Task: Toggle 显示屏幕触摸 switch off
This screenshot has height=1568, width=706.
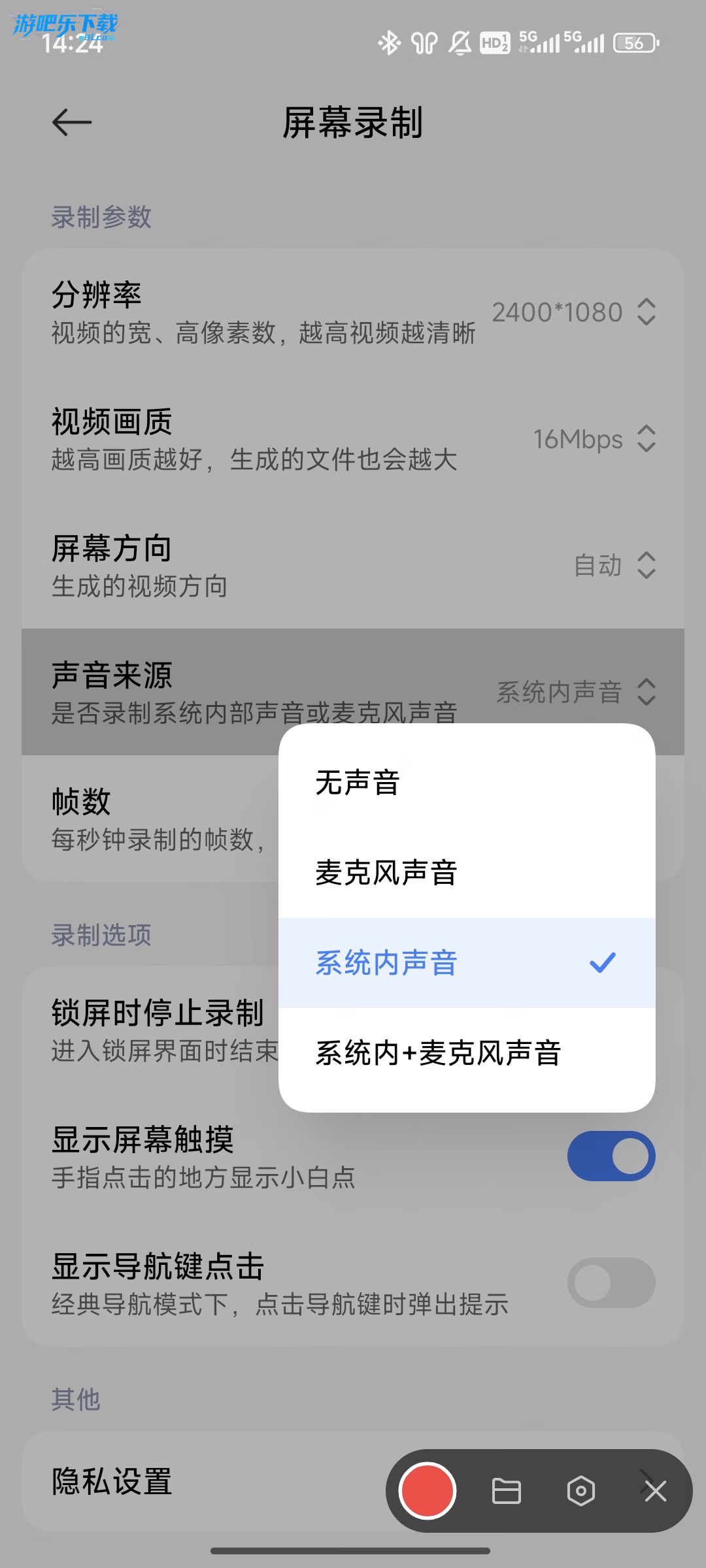Action: tap(611, 1156)
